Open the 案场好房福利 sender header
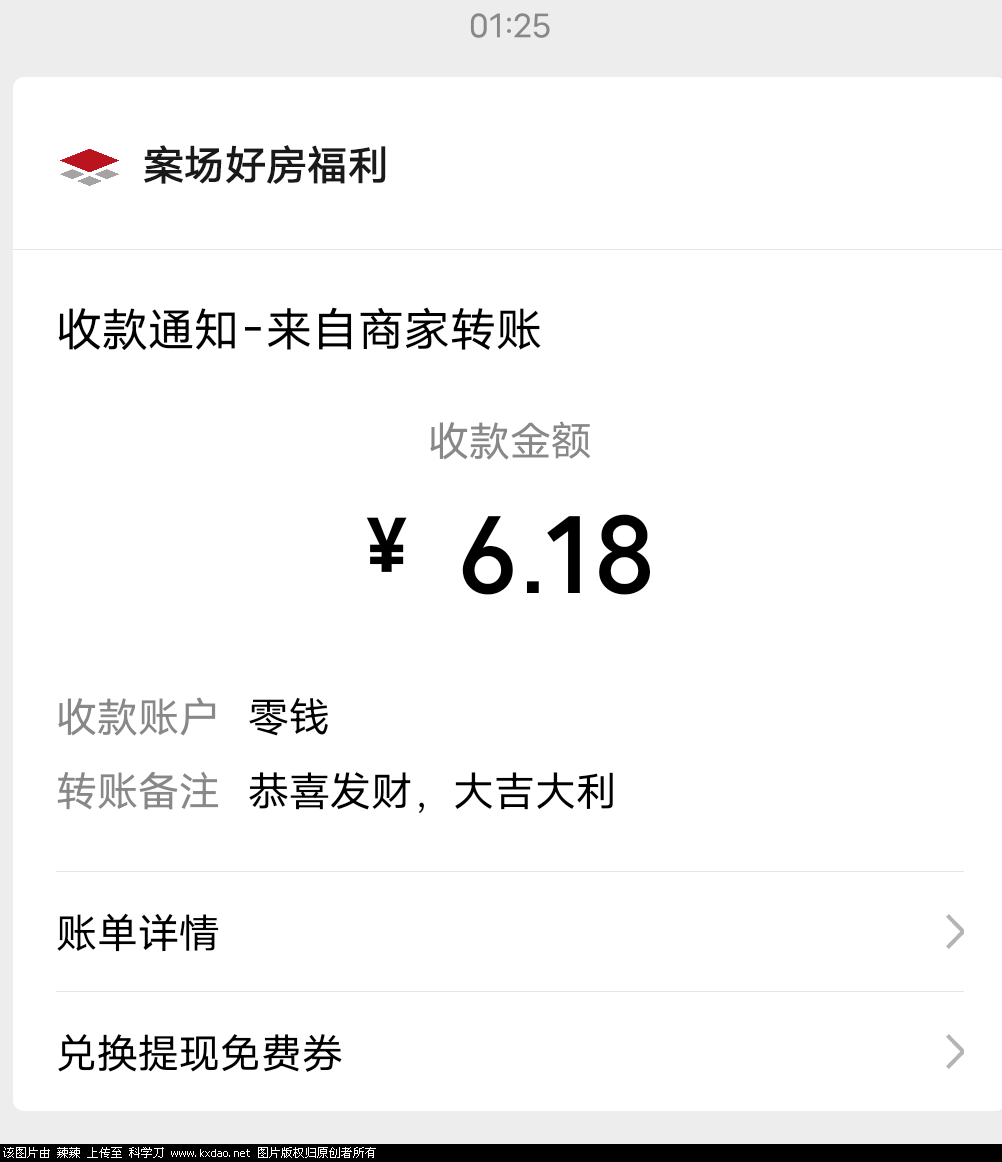Viewport: 1002px width, 1162px height. pos(264,166)
